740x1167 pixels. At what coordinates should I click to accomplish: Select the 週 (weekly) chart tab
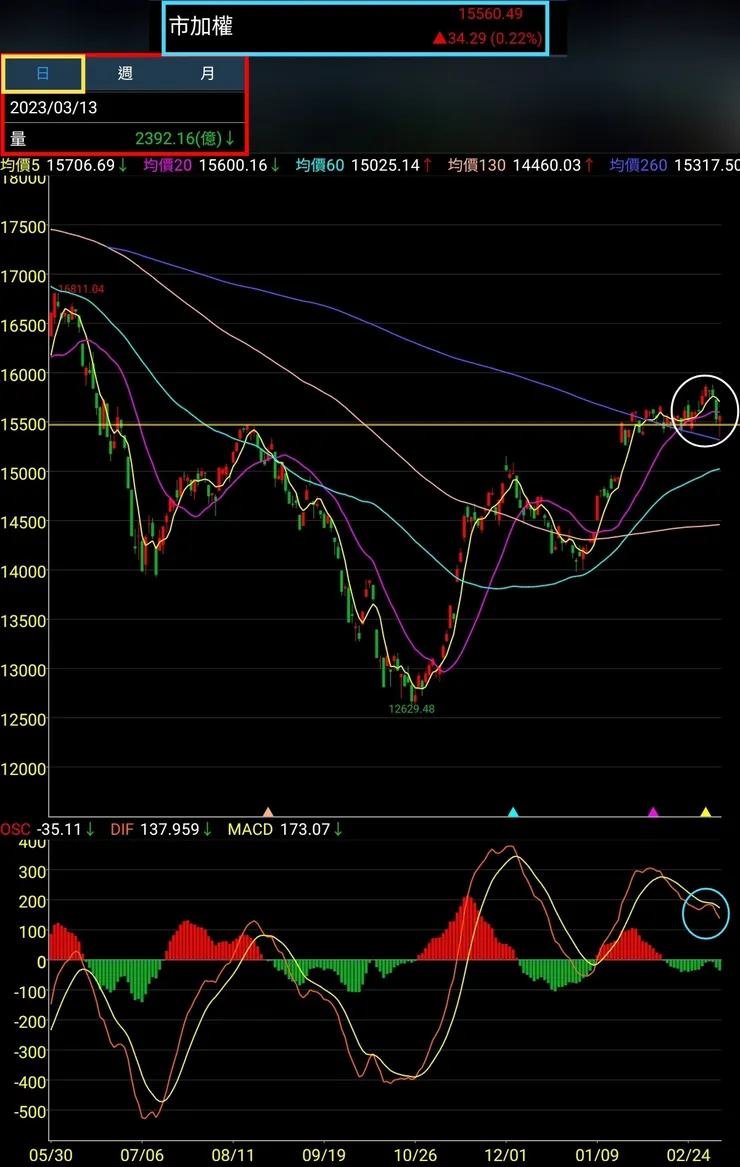(125, 74)
